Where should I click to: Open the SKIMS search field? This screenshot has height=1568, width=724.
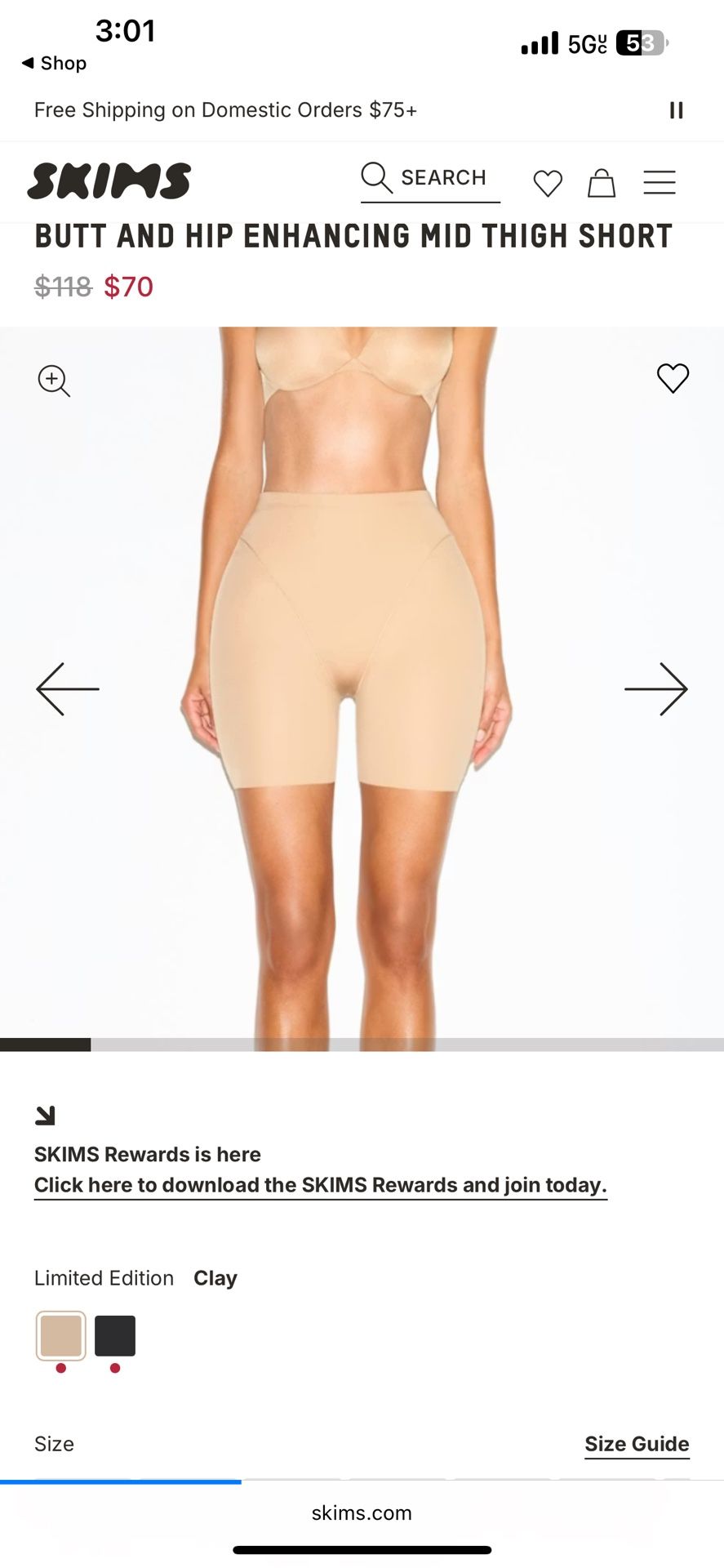[x=430, y=178]
